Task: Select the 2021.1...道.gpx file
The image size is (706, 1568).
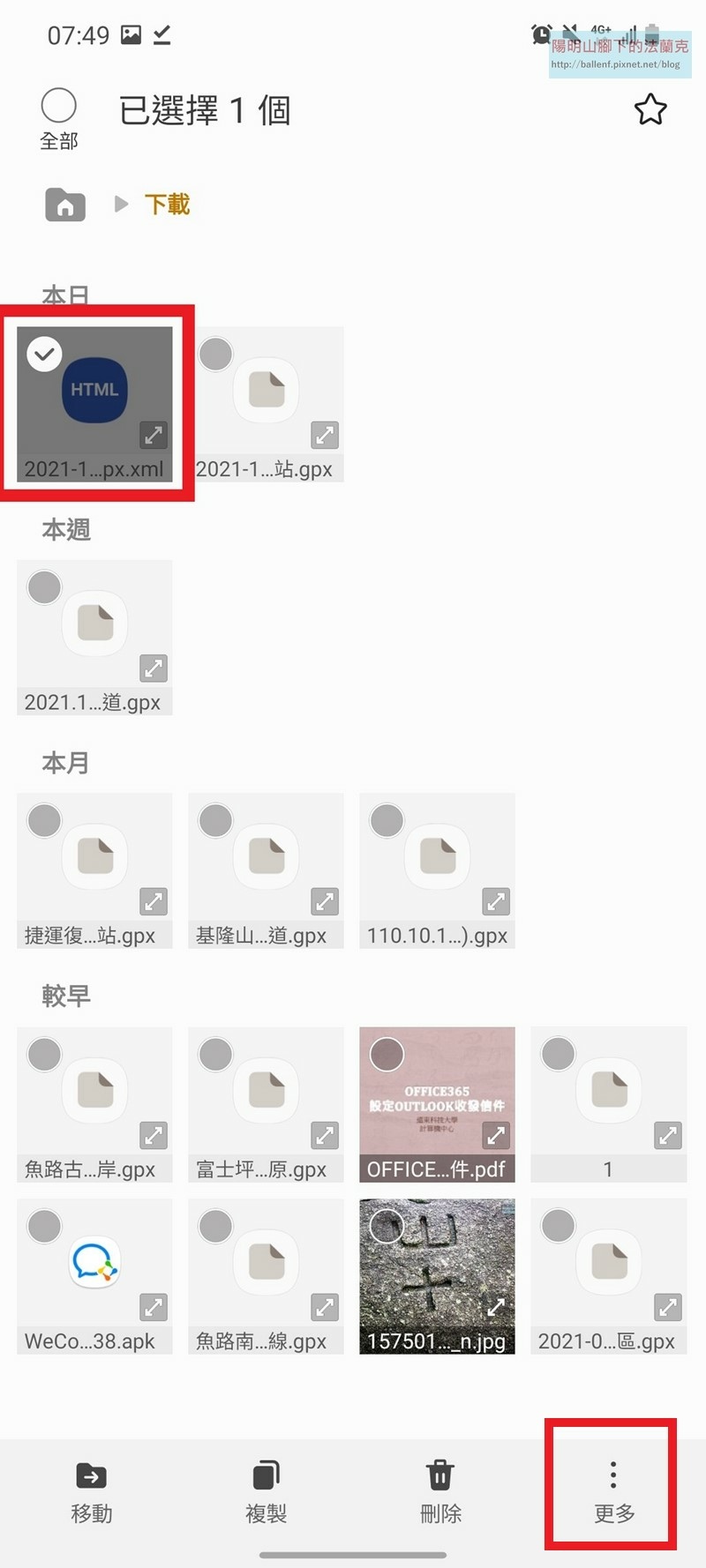Action: coord(94,638)
